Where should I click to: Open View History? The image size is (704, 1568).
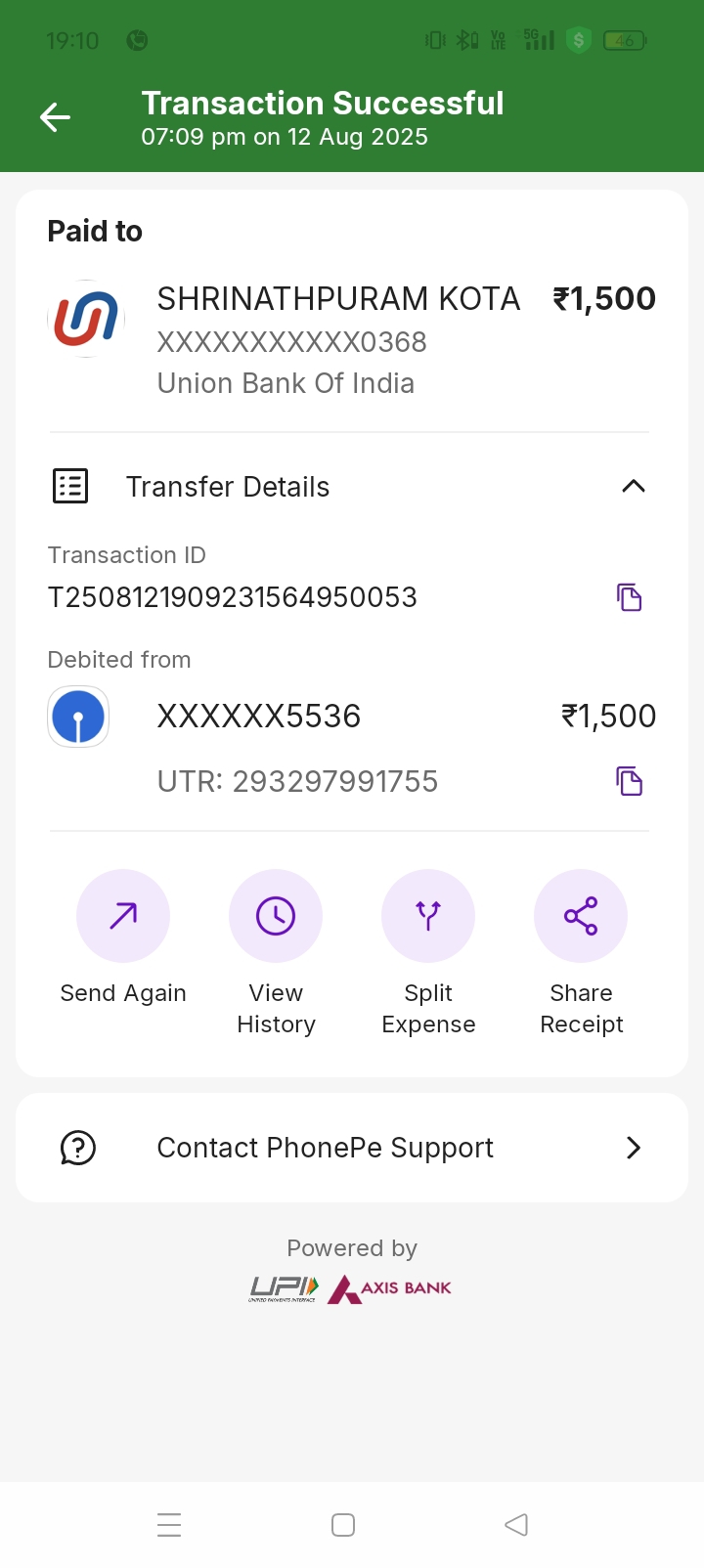(x=276, y=917)
